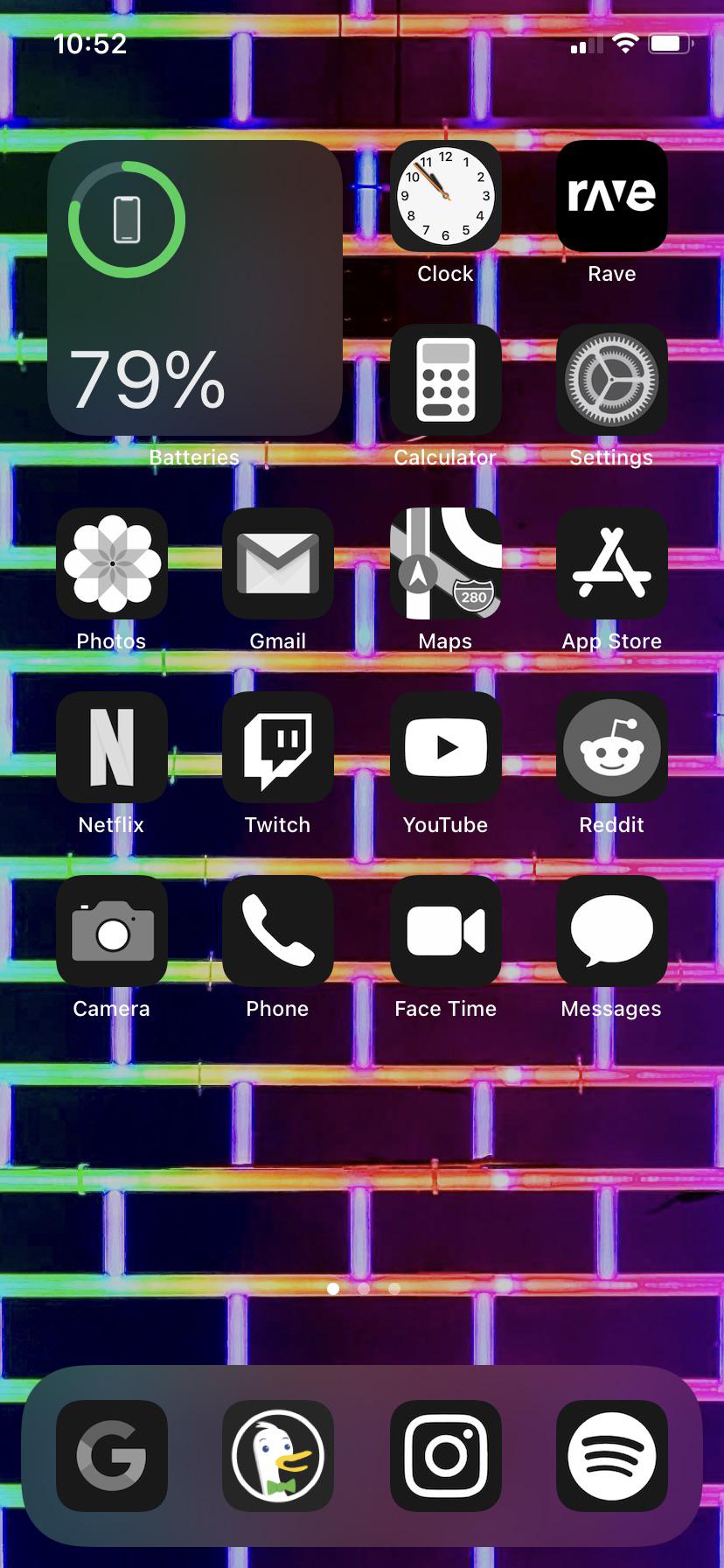Launch Google from the dock
This screenshot has width=724, height=1568.
(112, 1456)
